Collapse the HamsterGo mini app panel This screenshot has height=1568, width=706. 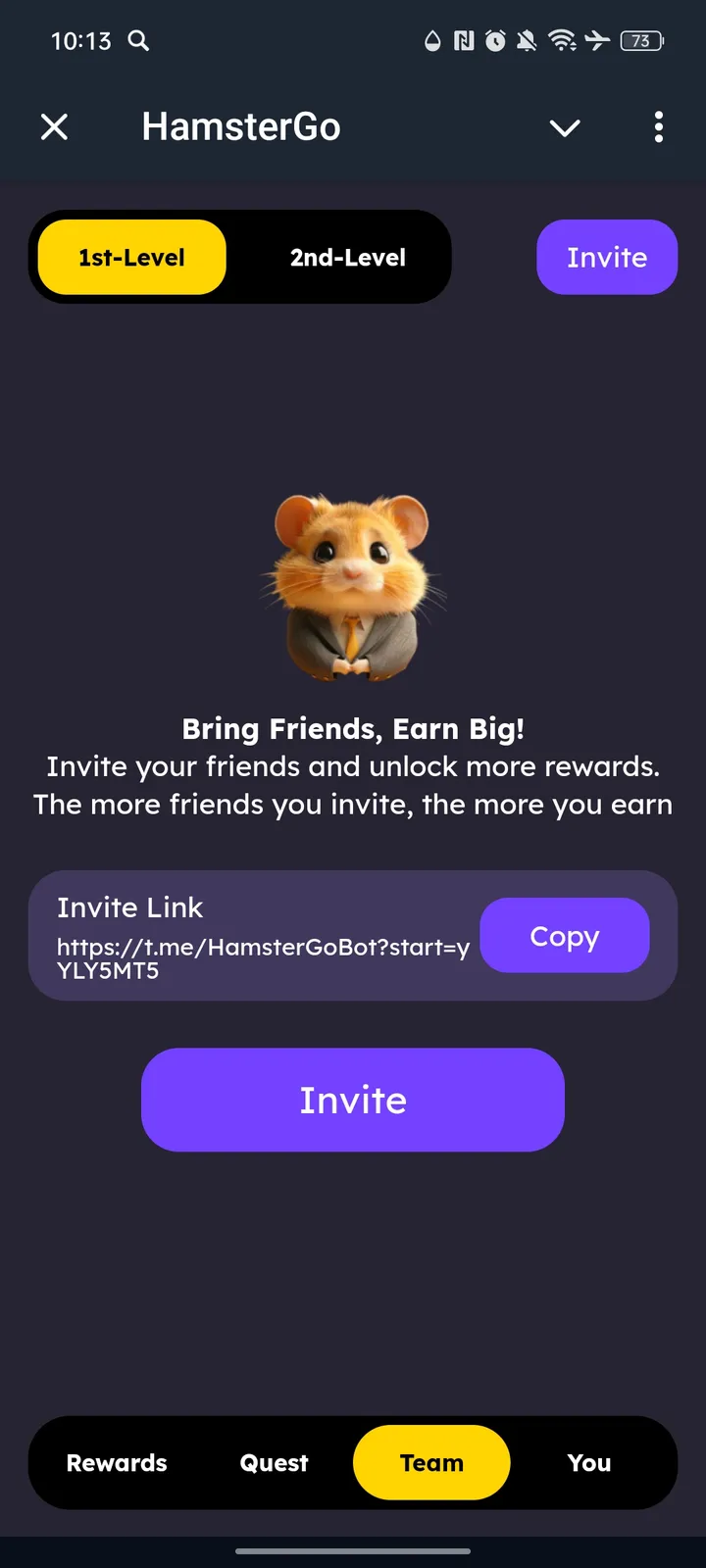[x=54, y=127]
